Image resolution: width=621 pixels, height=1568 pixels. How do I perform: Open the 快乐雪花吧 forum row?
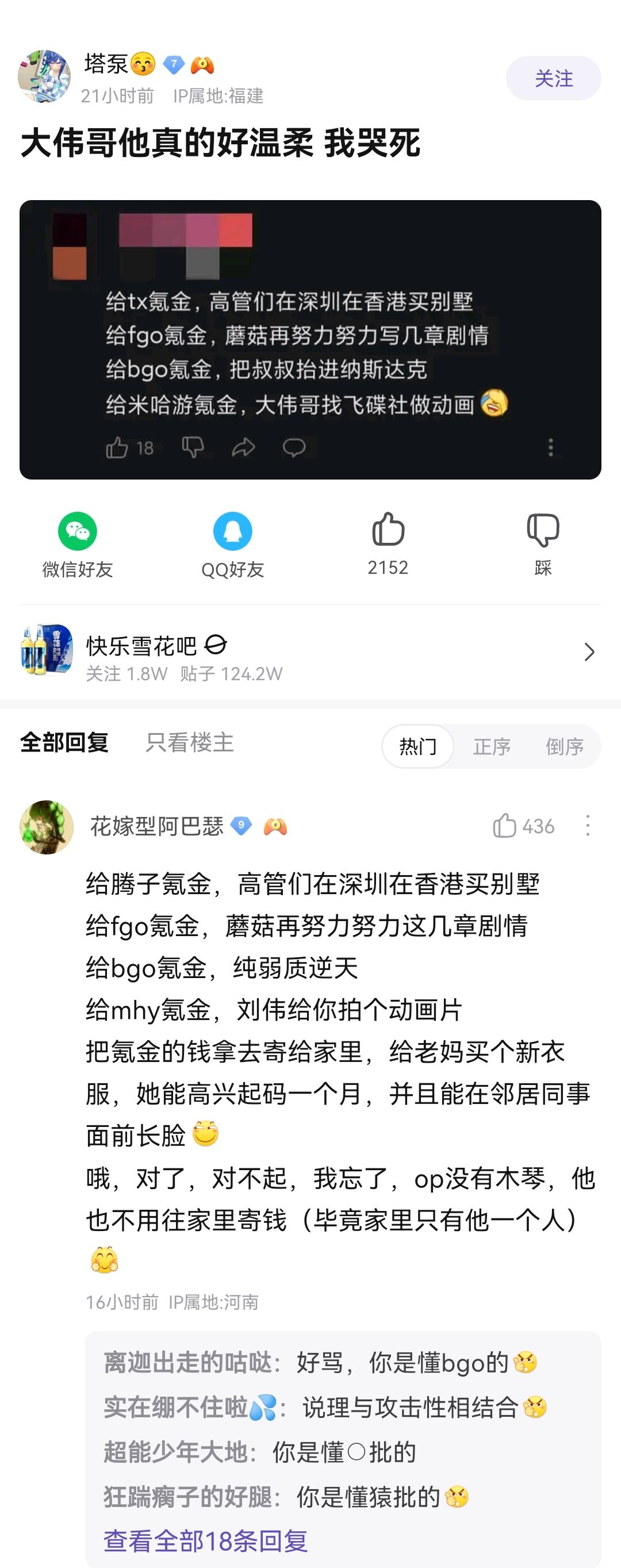pos(310,653)
